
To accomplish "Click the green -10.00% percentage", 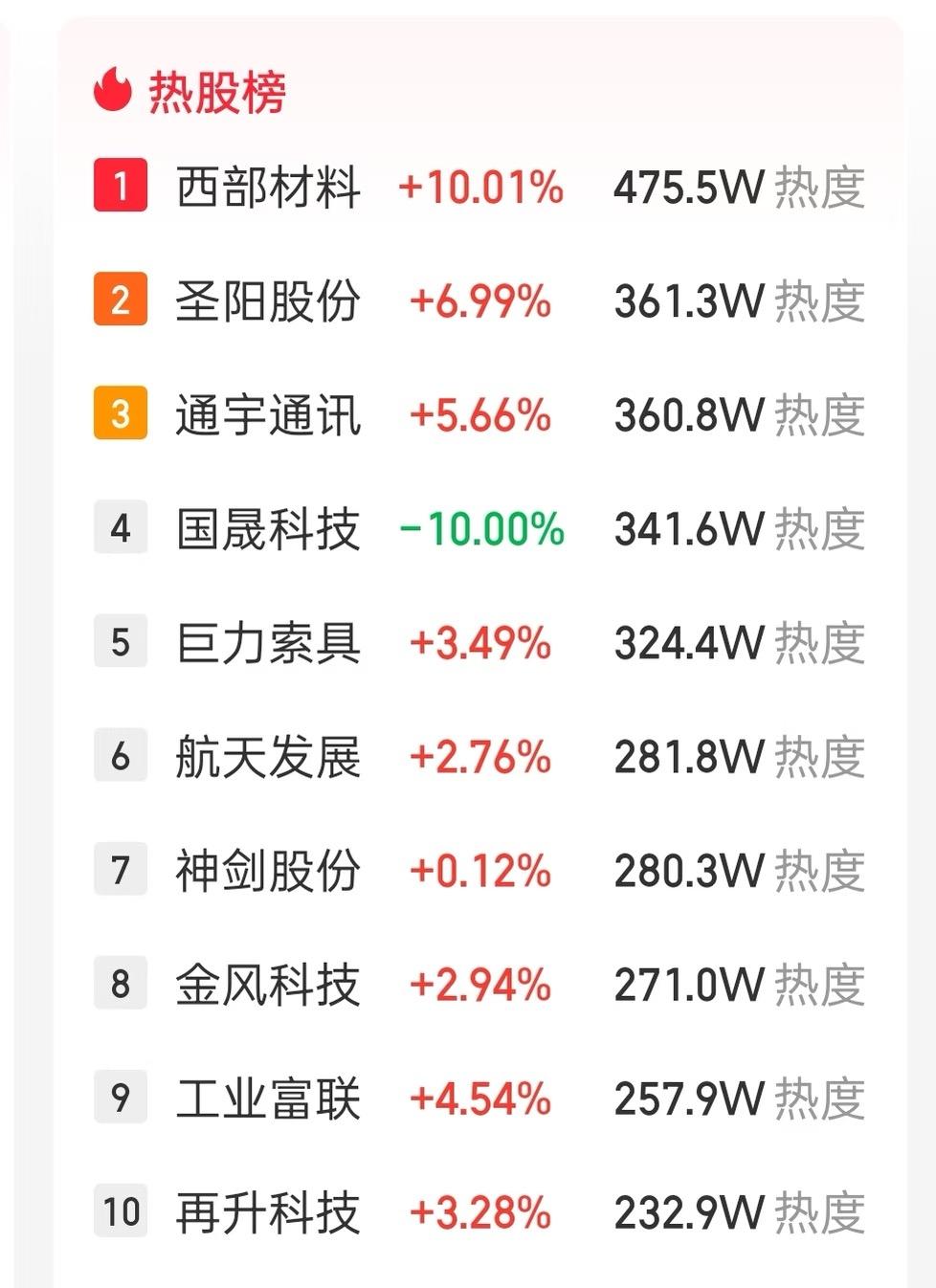I will pyautogui.click(x=481, y=529).
